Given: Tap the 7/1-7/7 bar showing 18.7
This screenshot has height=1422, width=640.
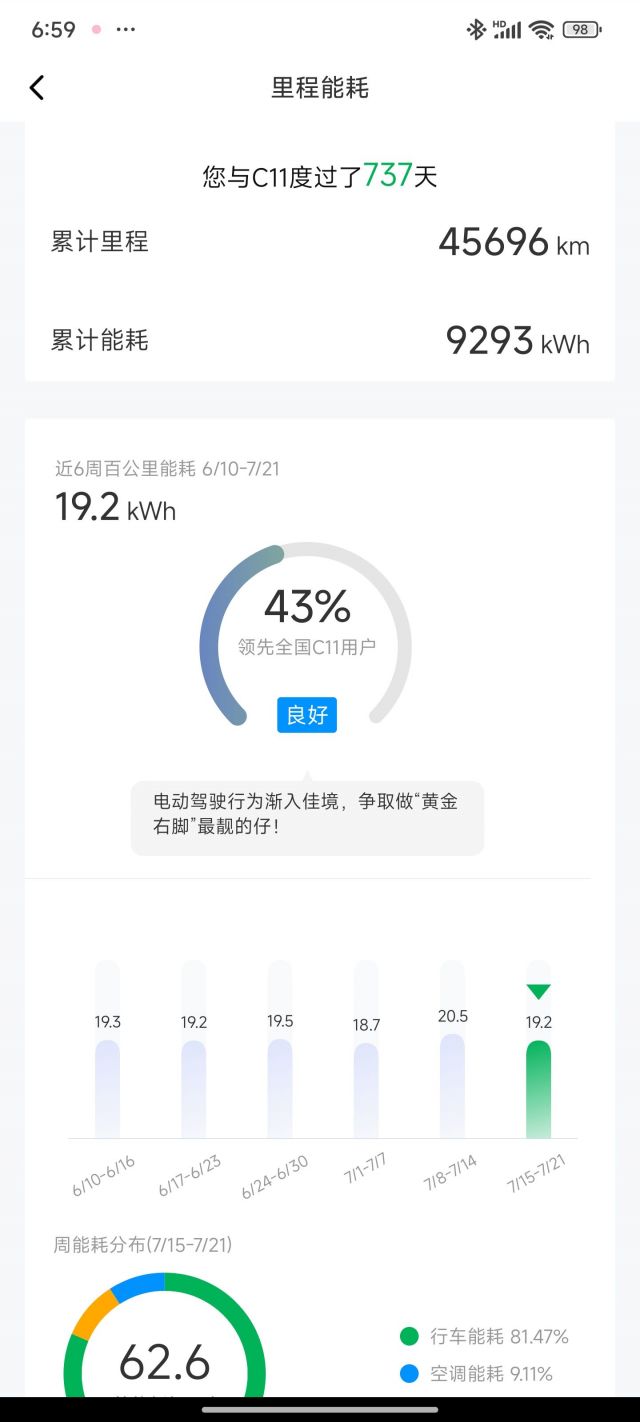Looking at the screenshot, I should coord(366,1090).
